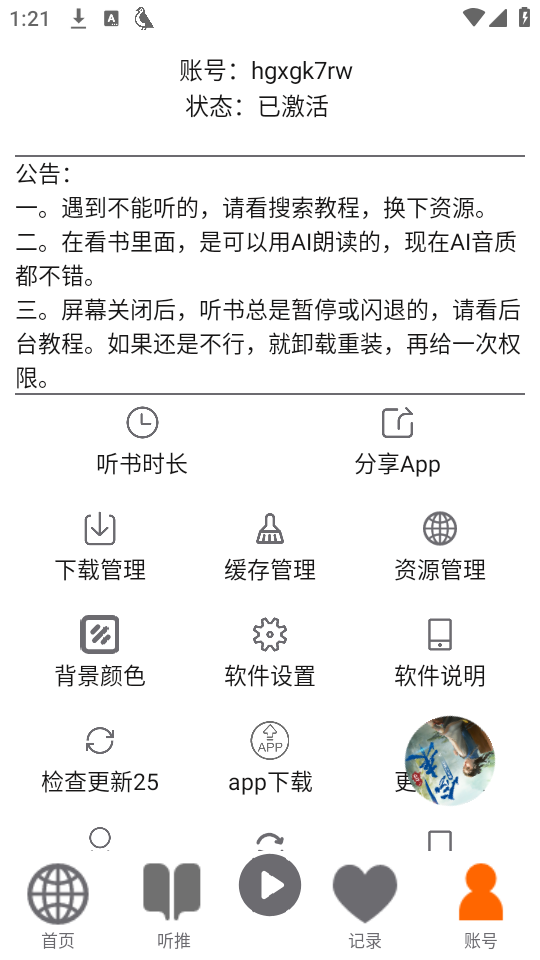Tap 分享App to share the app
Image resolution: width=540 pixels, height=960 pixels.
click(x=397, y=441)
